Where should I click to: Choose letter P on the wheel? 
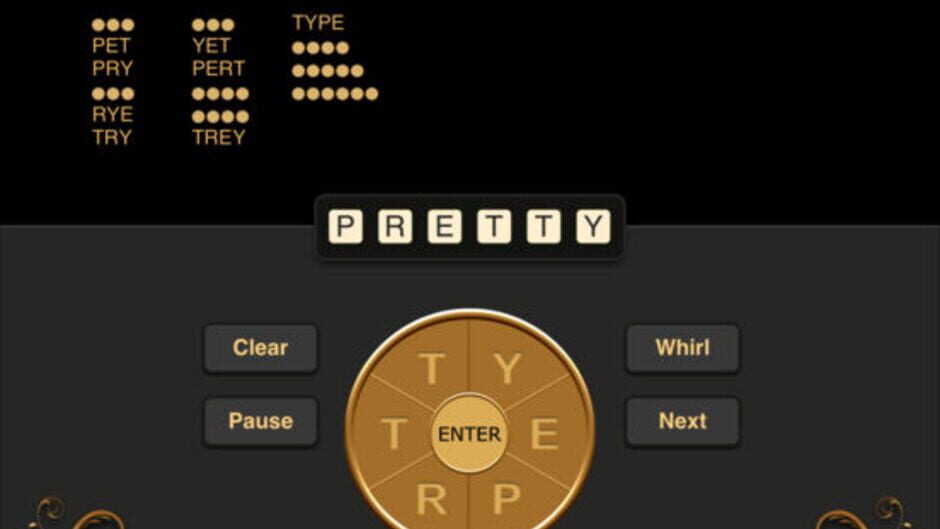507,497
